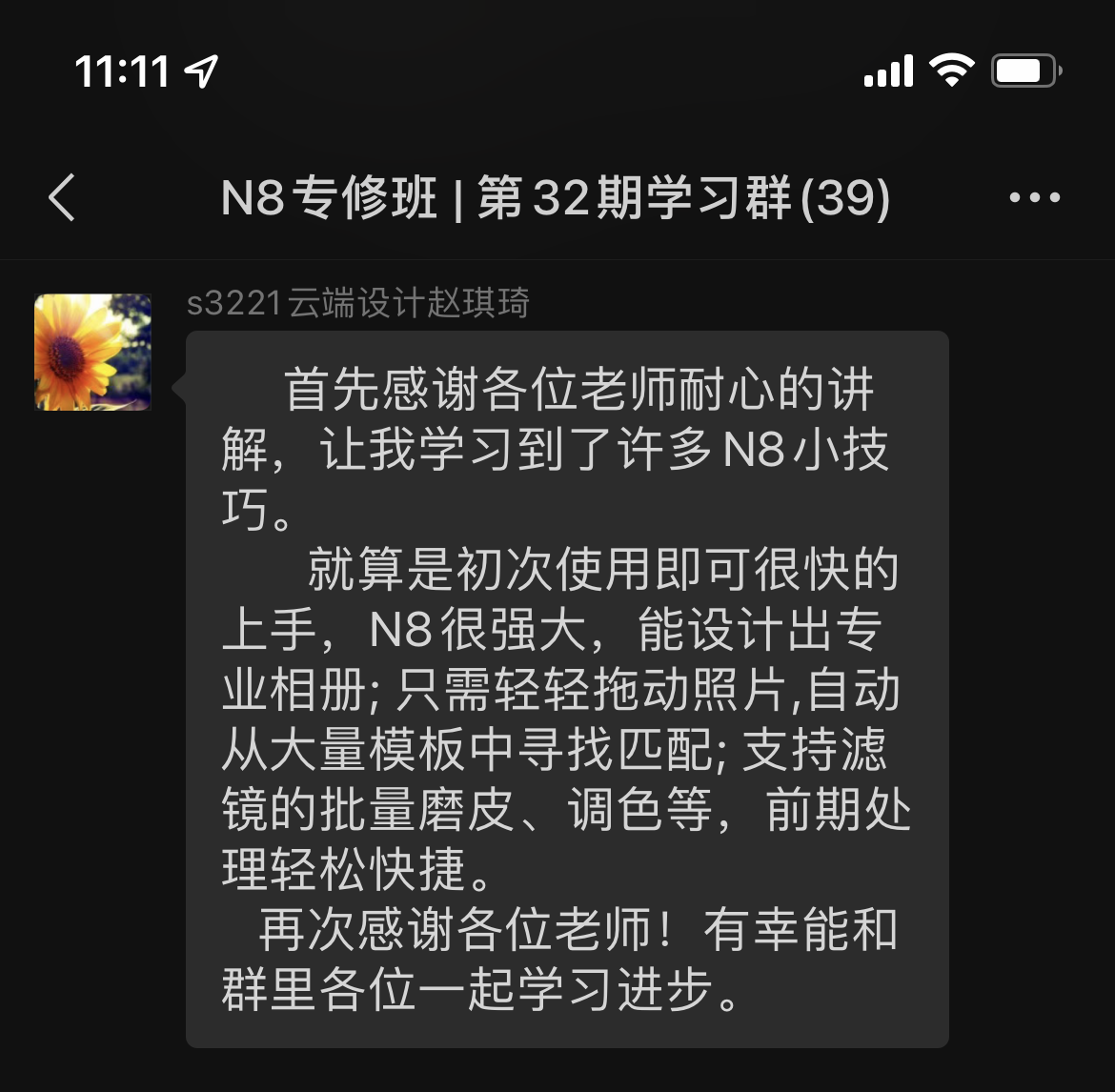Open the sunflower avatar of 赵琪琦

[x=93, y=352]
